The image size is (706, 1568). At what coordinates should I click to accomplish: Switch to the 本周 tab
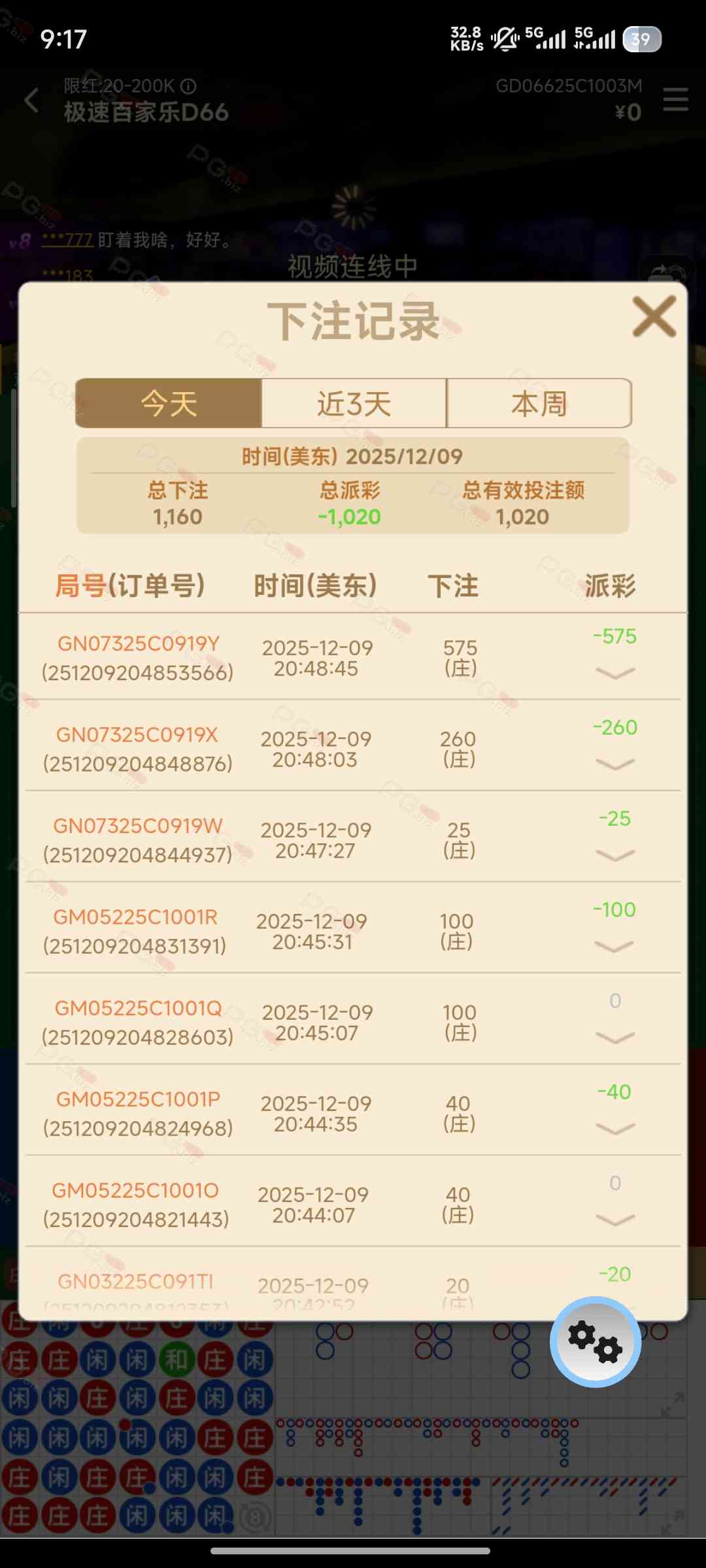click(539, 403)
